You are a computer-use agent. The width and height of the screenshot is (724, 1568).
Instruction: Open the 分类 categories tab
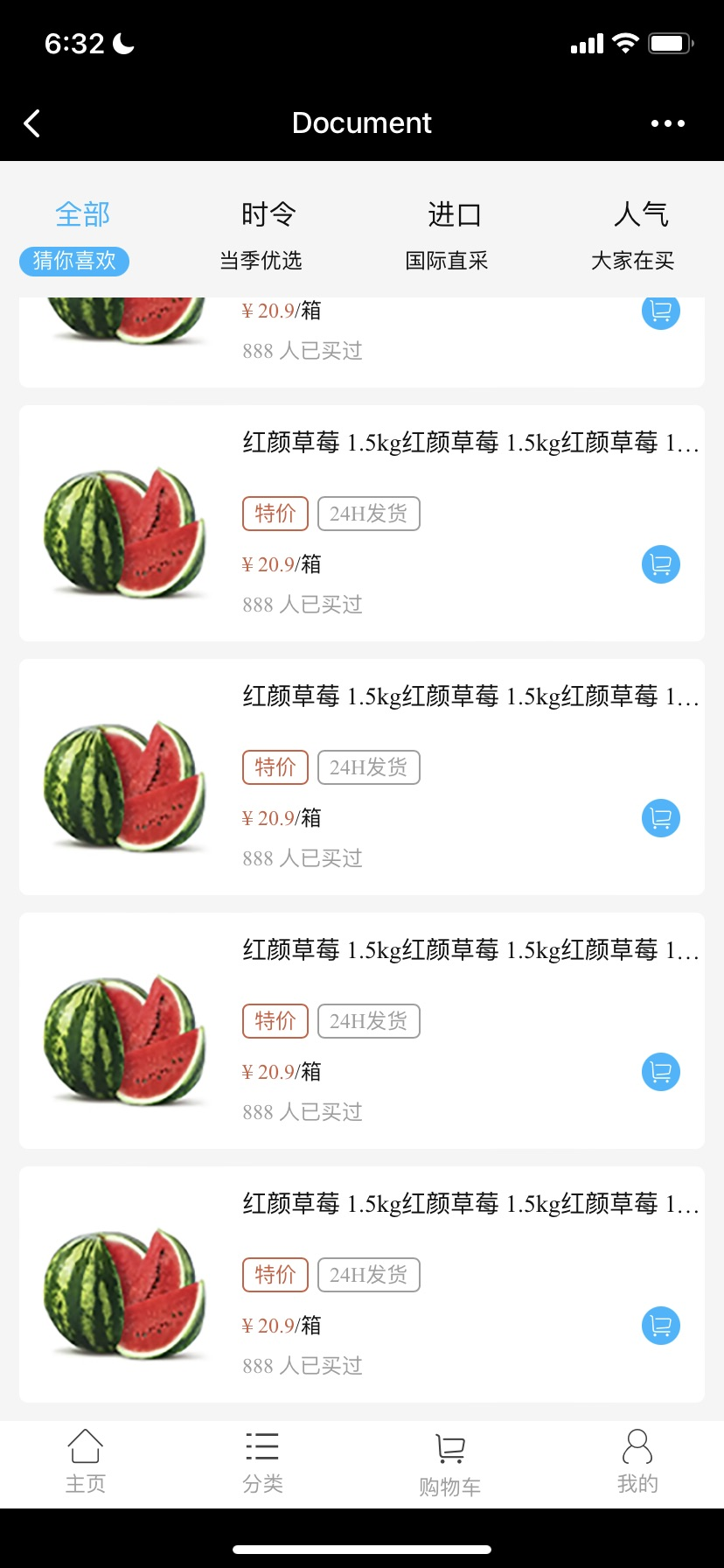[262, 1462]
